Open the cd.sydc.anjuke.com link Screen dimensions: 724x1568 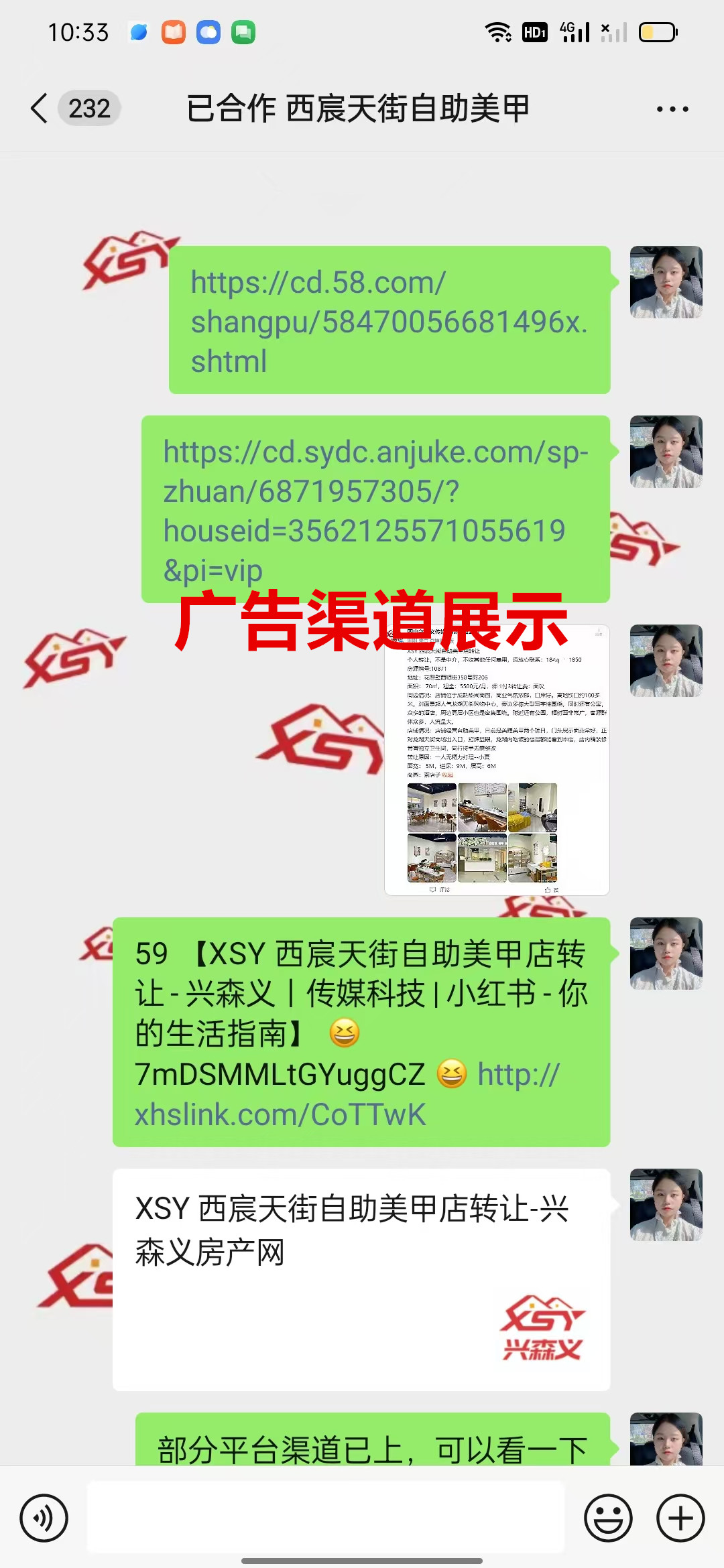tap(375, 510)
